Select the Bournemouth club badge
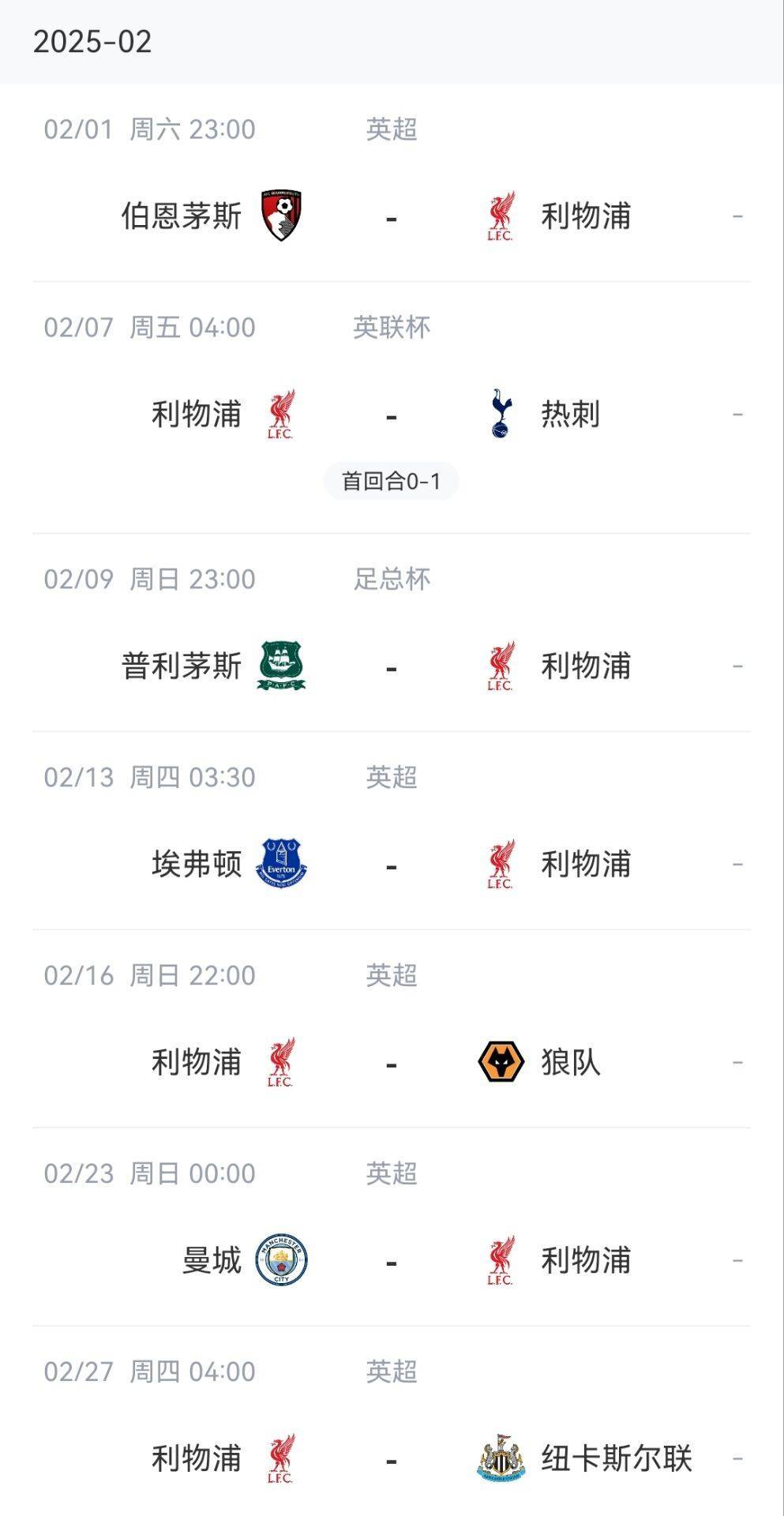This screenshot has width=784, height=1516. tap(282, 213)
